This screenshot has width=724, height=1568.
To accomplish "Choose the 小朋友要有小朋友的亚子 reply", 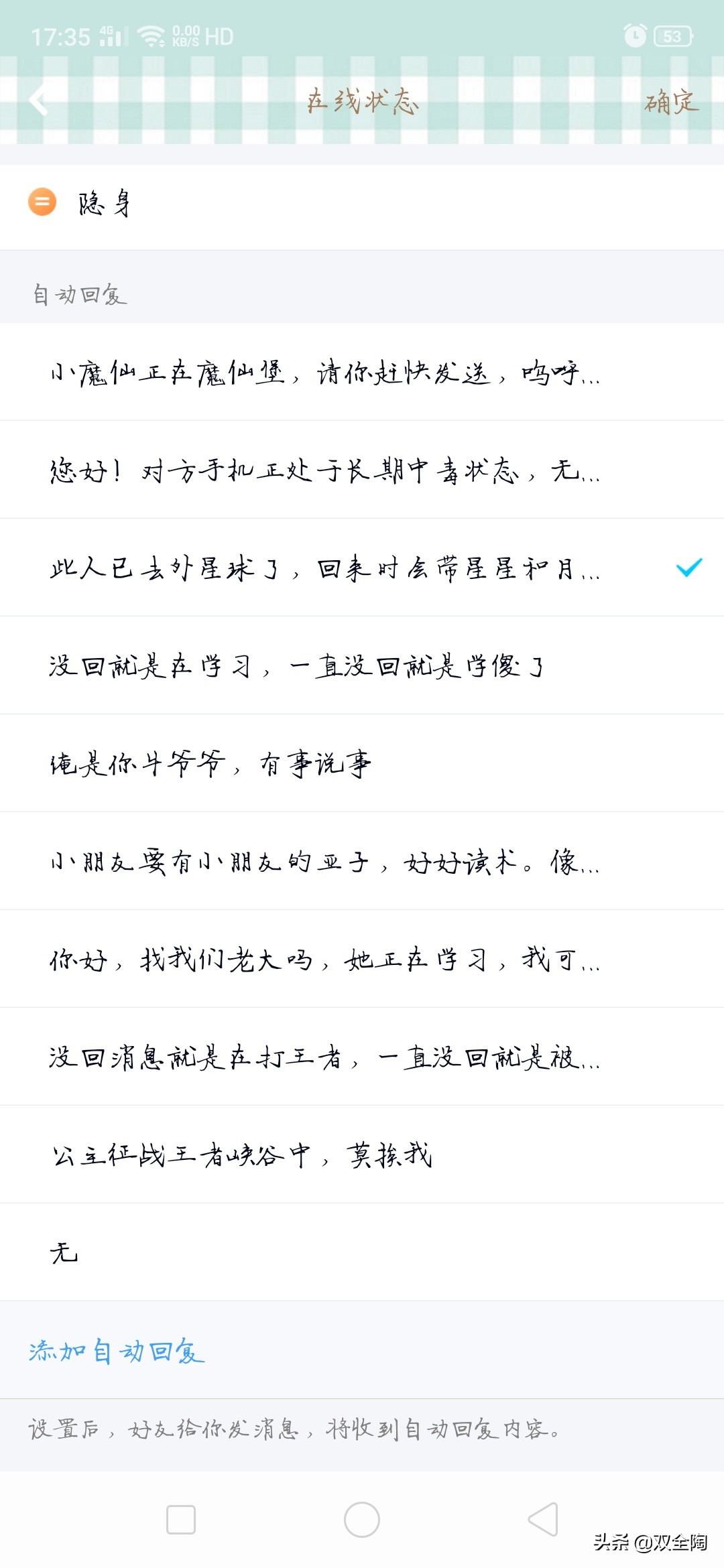I will coord(362,861).
